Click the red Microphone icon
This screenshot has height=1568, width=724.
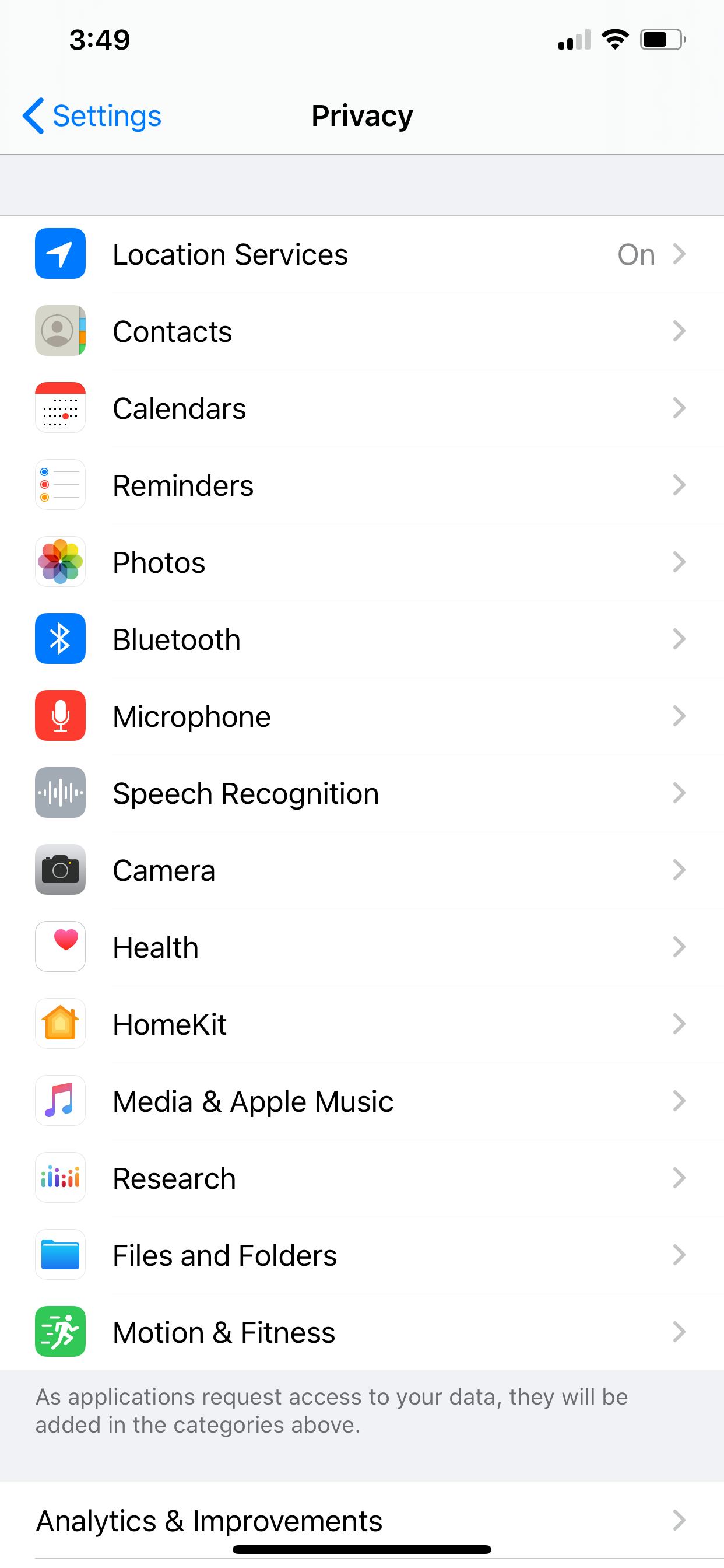click(60, 715)
